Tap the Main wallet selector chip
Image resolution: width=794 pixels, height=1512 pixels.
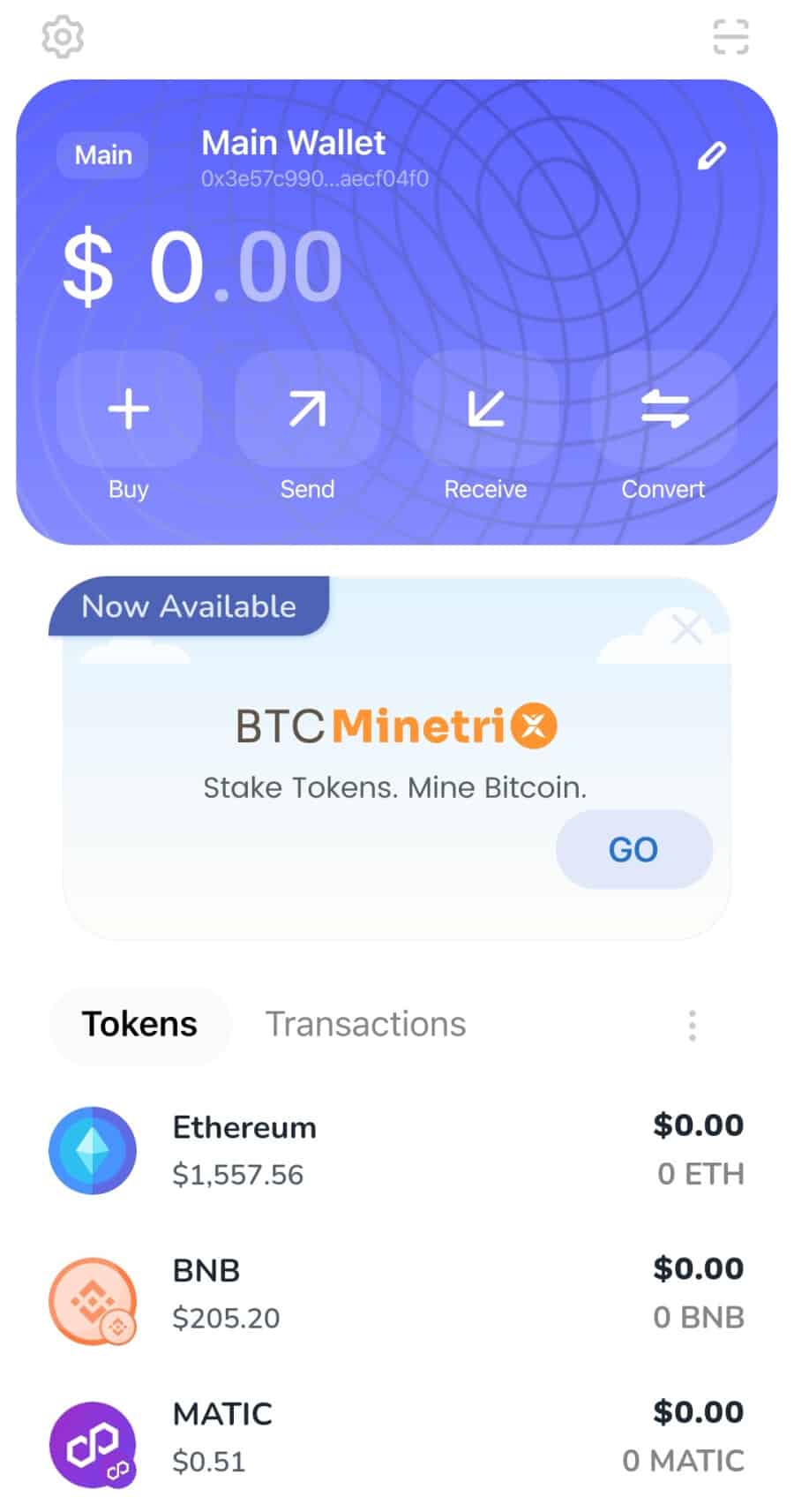pos(102,155)
